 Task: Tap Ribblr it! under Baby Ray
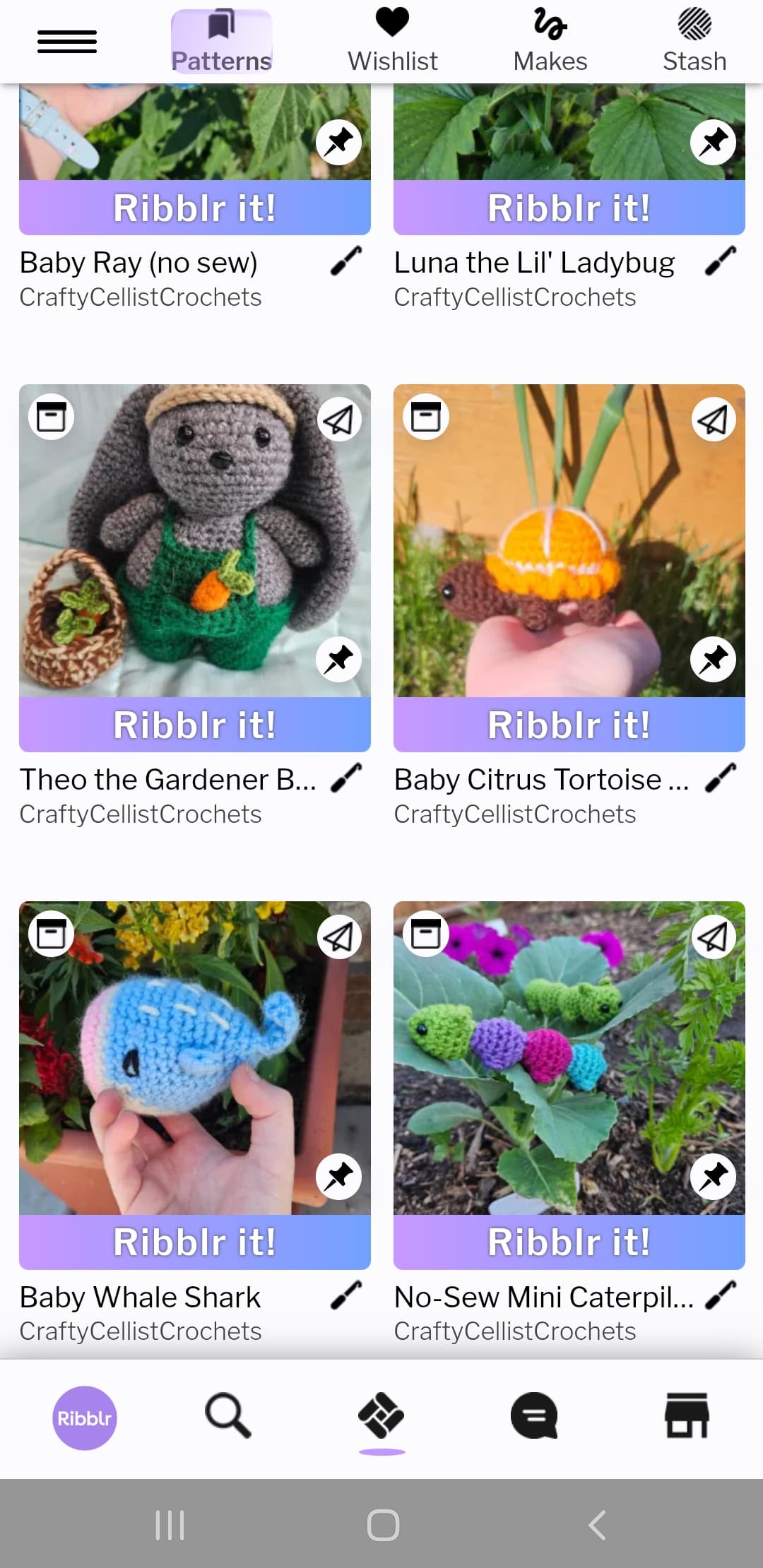pyautogui.click(x=195, y=208)
